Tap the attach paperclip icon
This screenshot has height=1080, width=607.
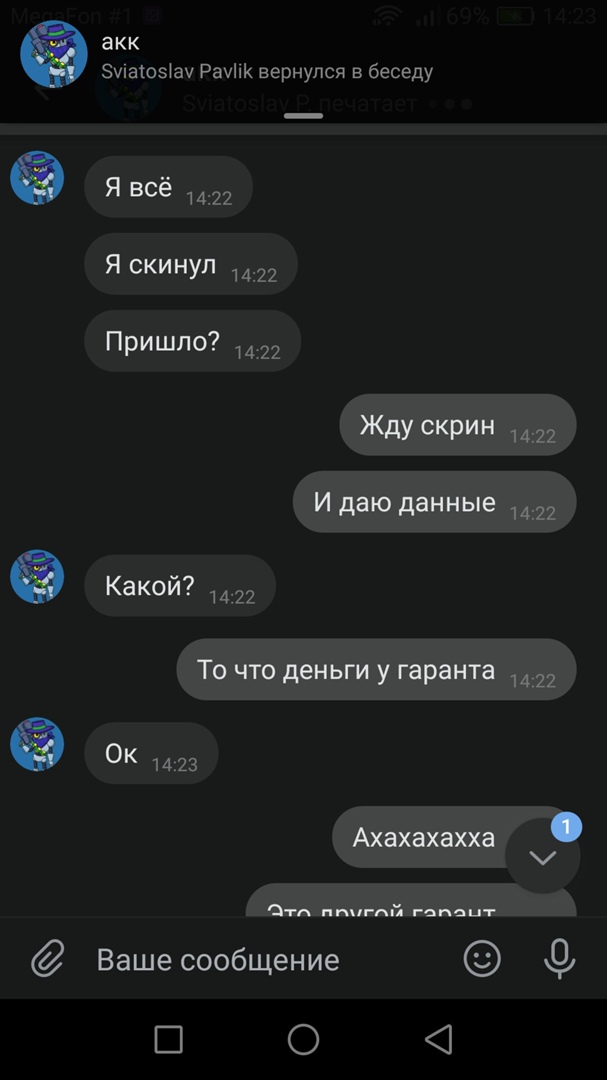point(47,959)
